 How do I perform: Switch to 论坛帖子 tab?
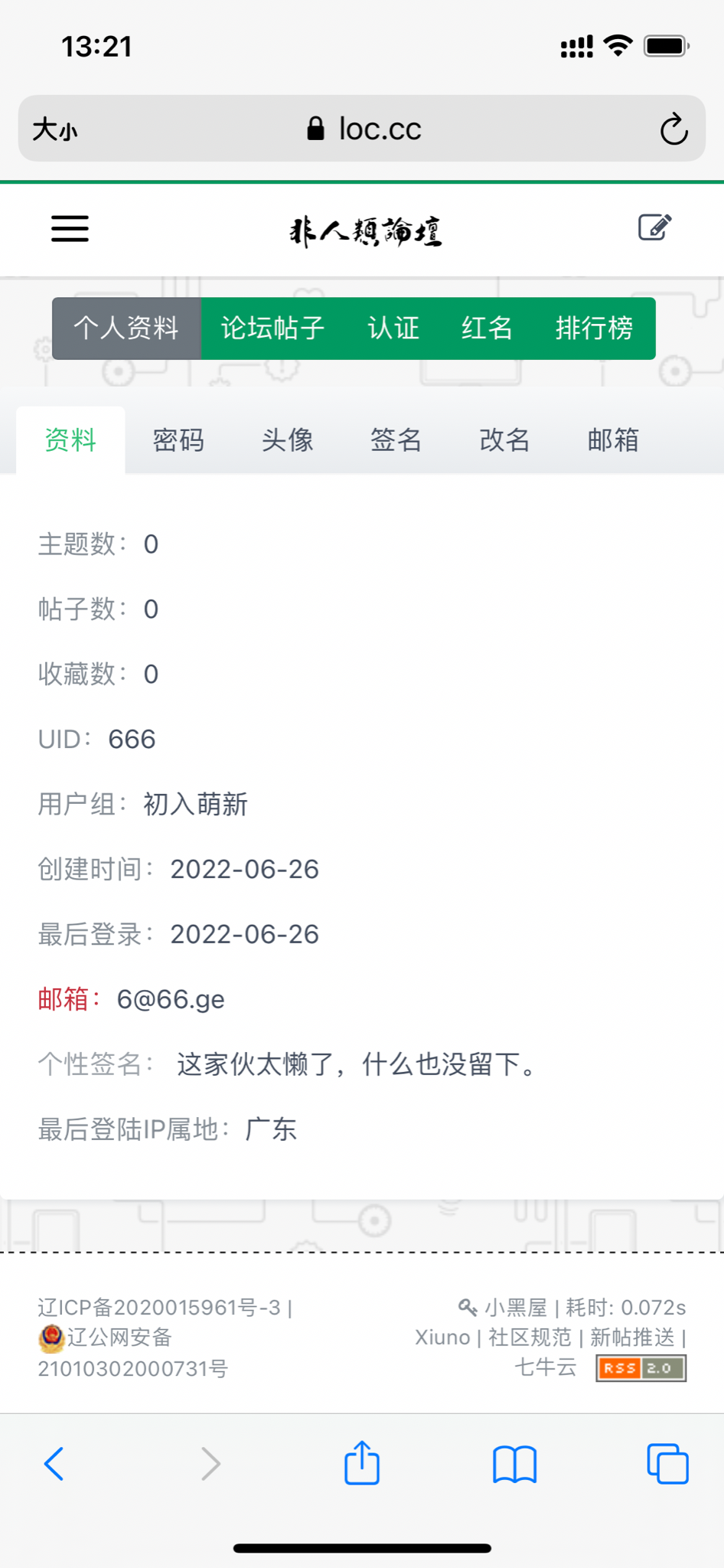point(272,328)
